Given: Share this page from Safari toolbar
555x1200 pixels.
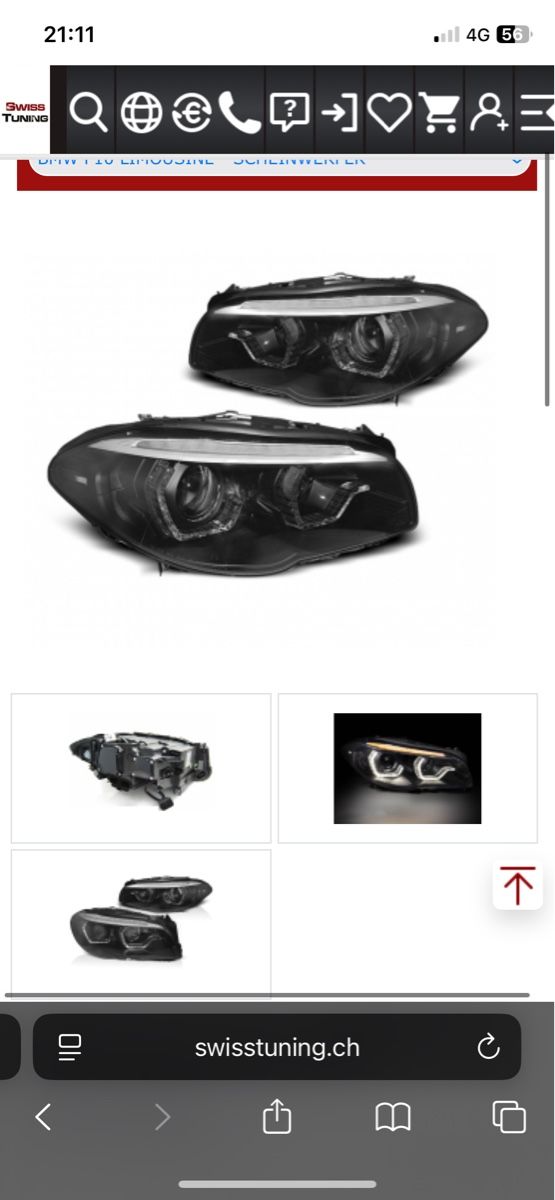Looking at the screenshot, I should click(x=277, y=1117).
